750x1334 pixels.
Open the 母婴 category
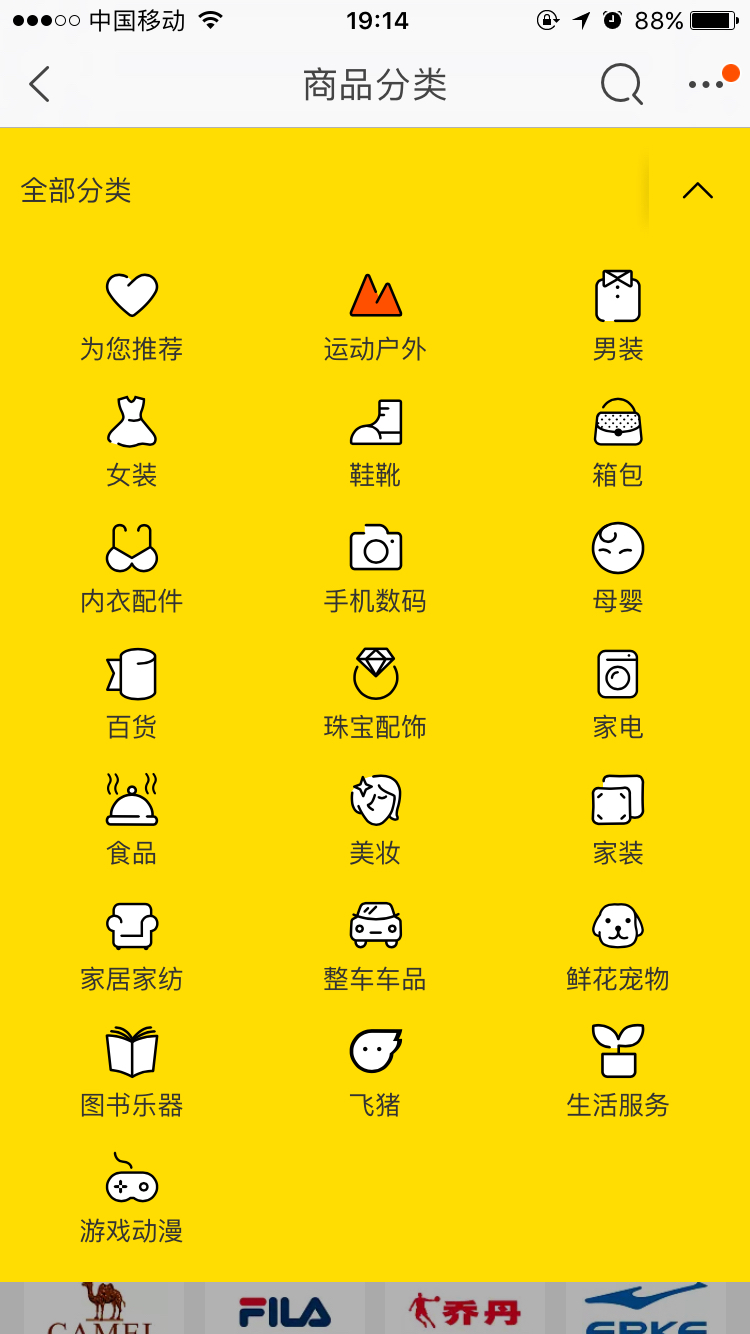[x=618, y=569]
